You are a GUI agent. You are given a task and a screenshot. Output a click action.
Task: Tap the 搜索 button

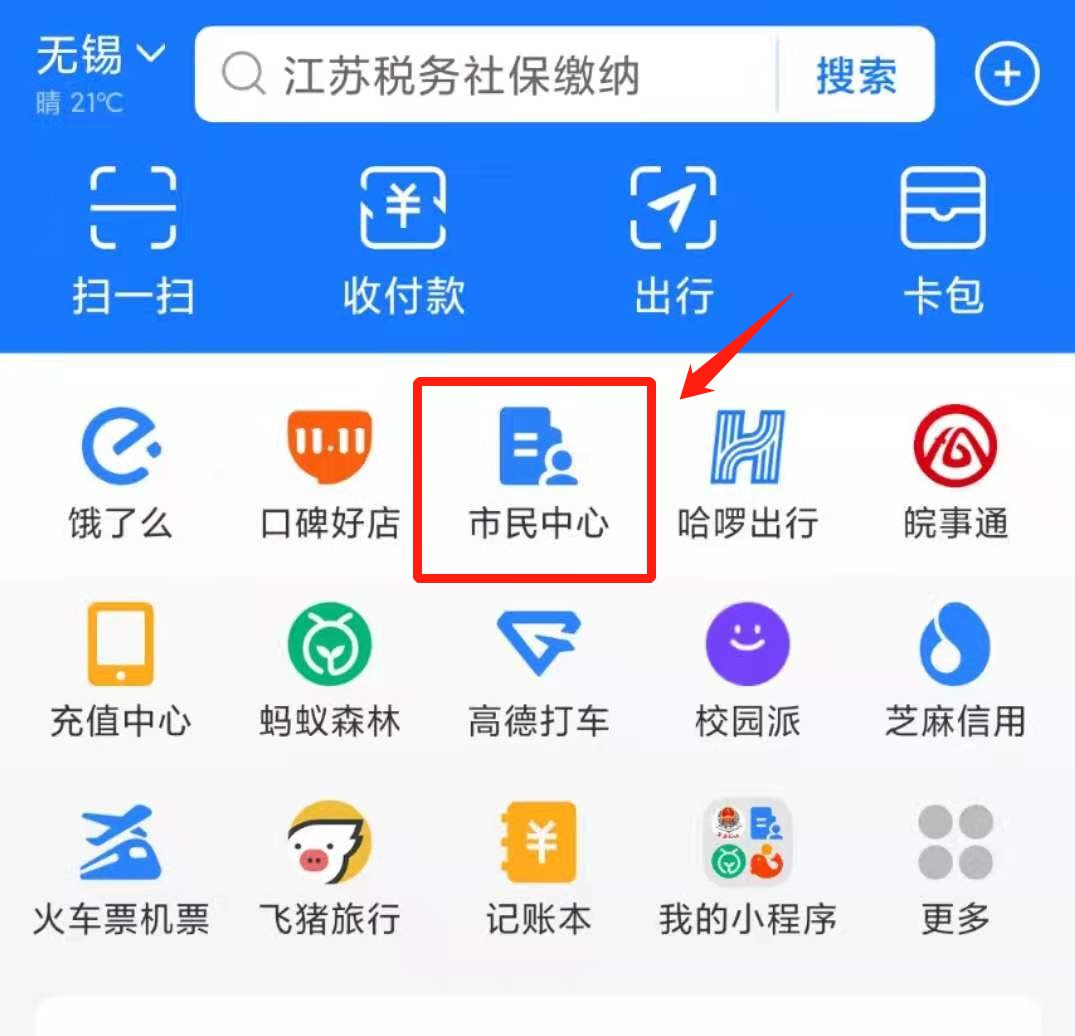[x=856, y=75]
